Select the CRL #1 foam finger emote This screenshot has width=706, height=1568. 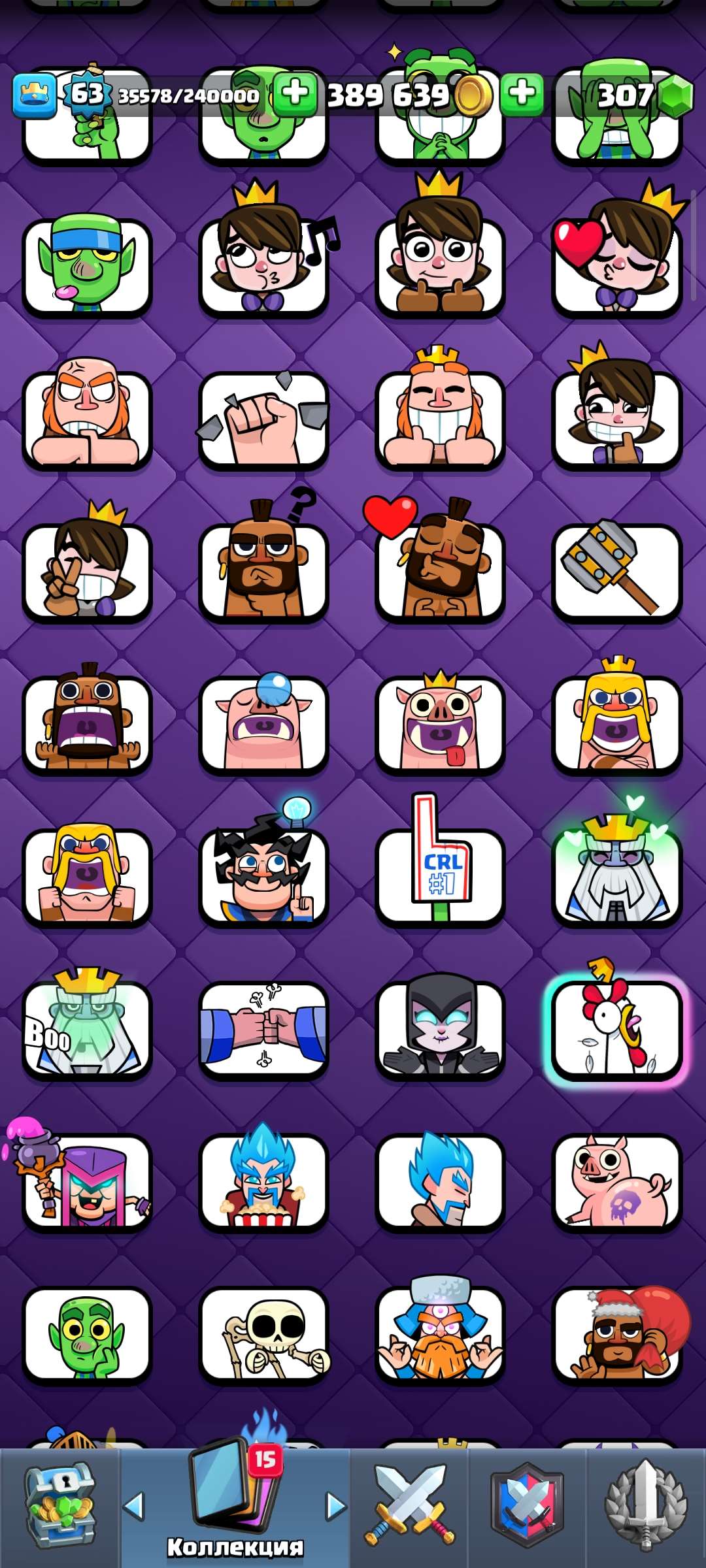[441, 875]
